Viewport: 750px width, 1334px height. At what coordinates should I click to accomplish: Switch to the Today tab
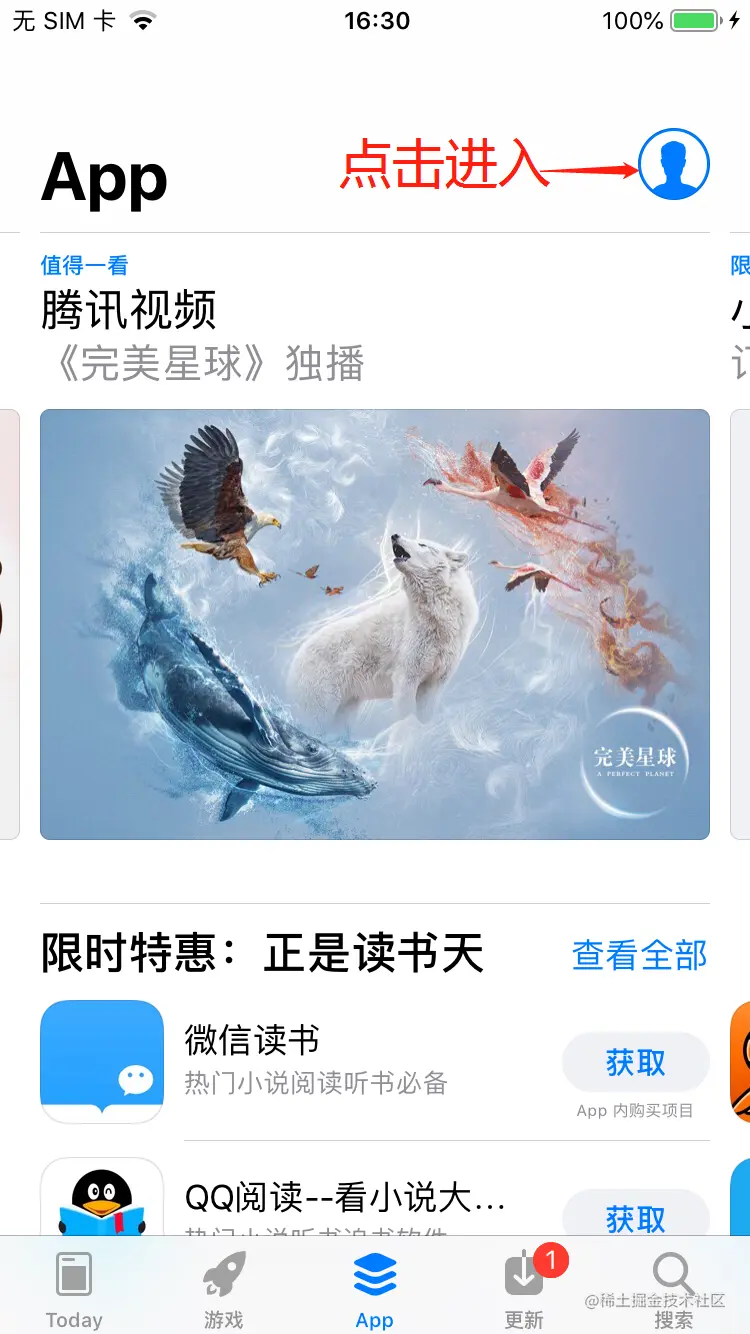point(74,1290)
